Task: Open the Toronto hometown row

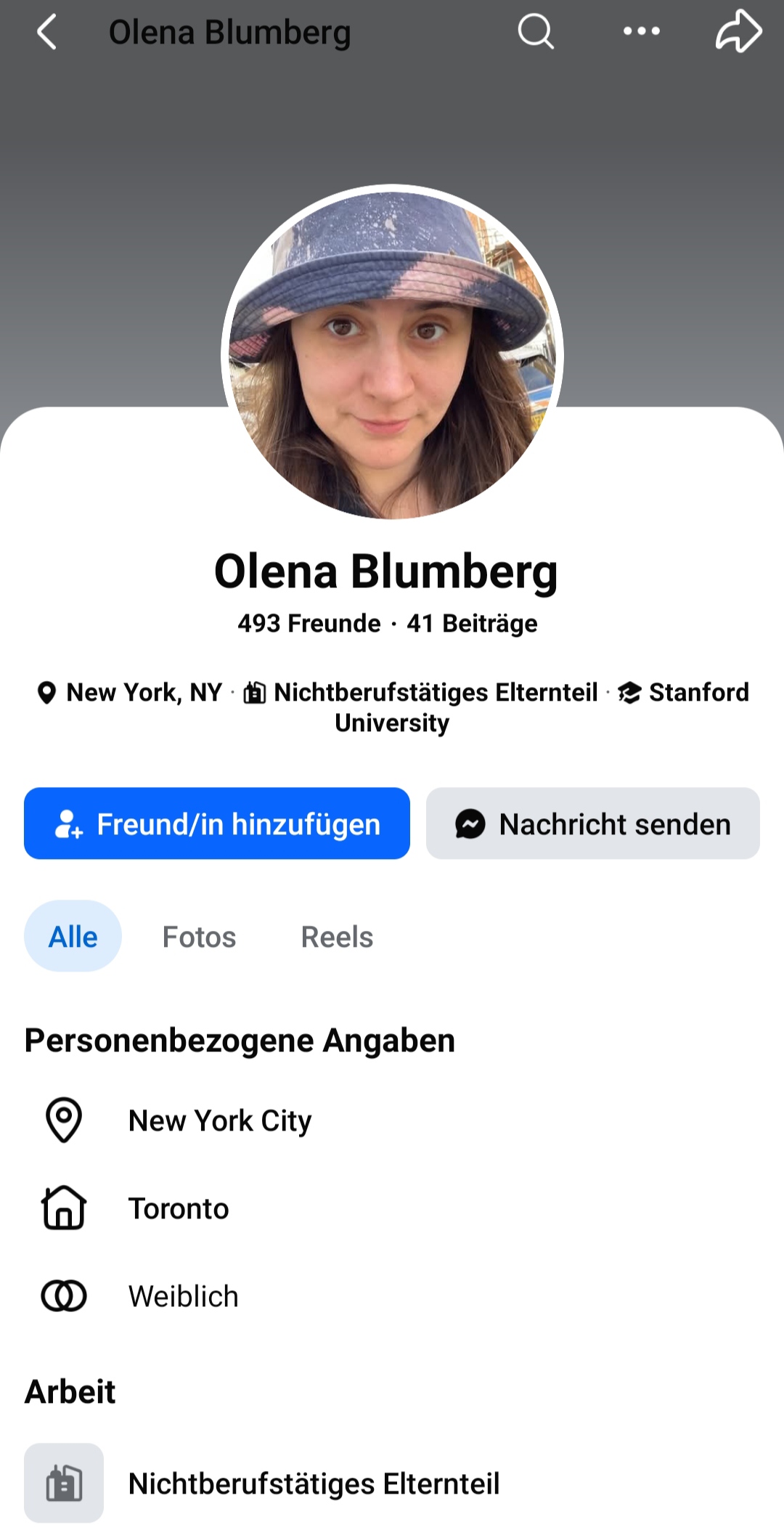Action: [x=392, y=1208]
